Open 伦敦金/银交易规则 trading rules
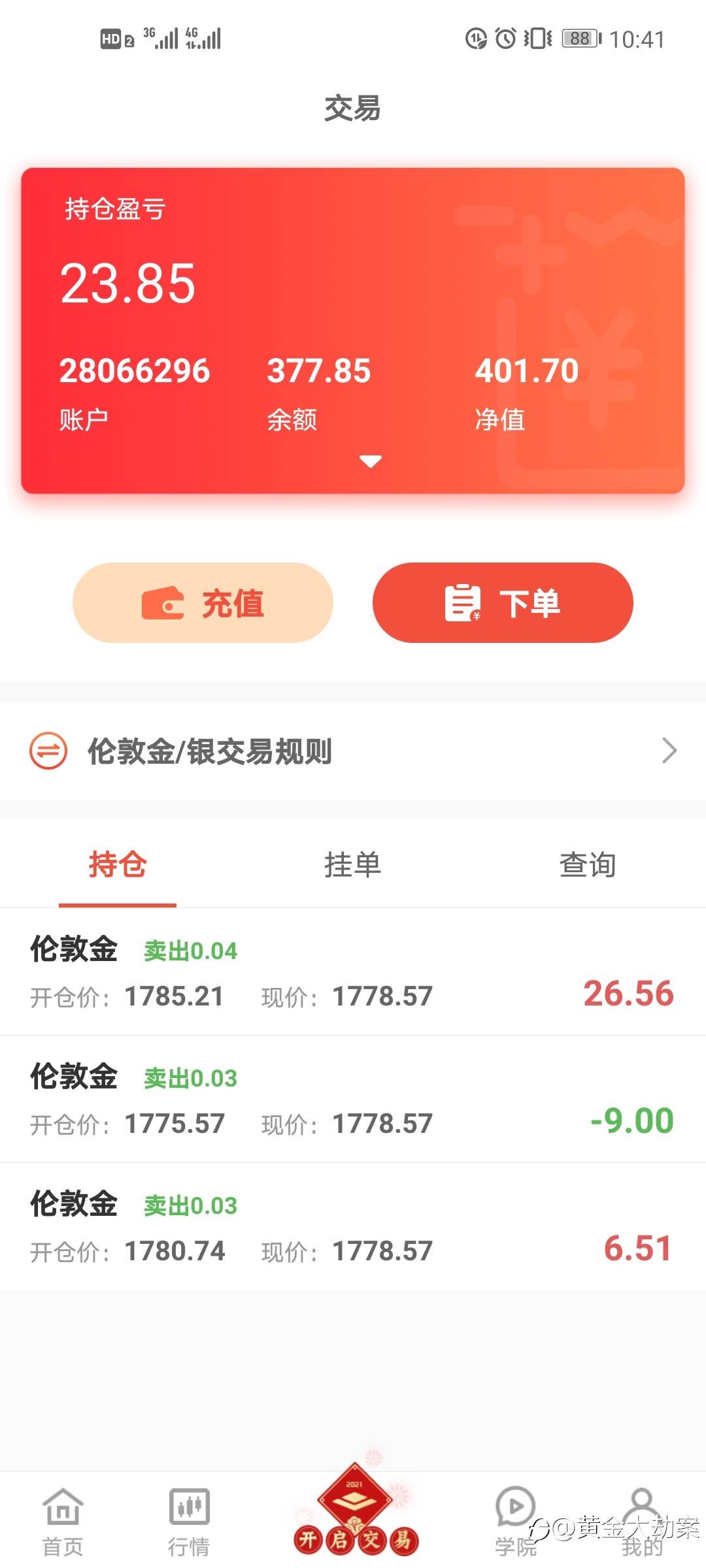This screenshot has width=706, height=1568. tap(353, 751)
